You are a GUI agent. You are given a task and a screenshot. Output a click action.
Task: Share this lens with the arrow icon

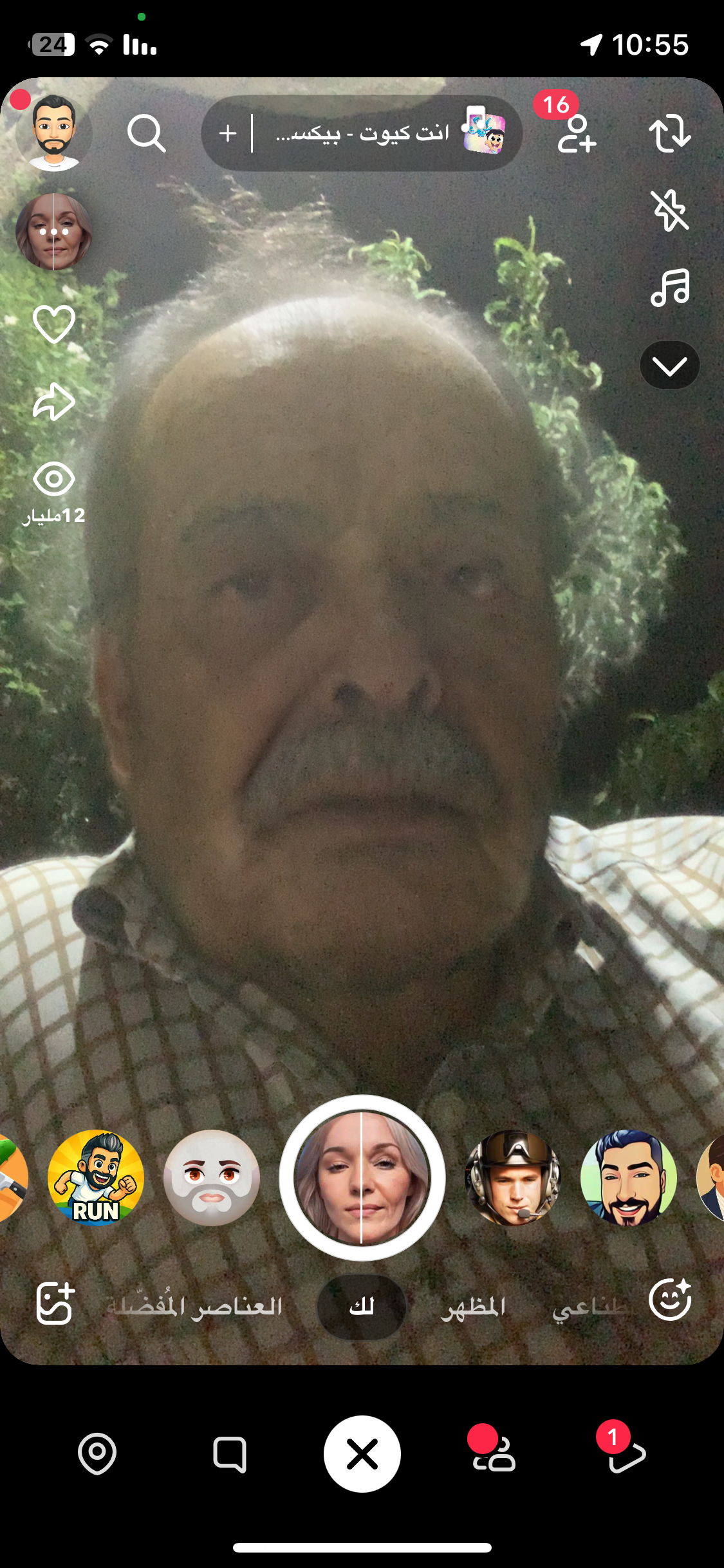[54, 402]
